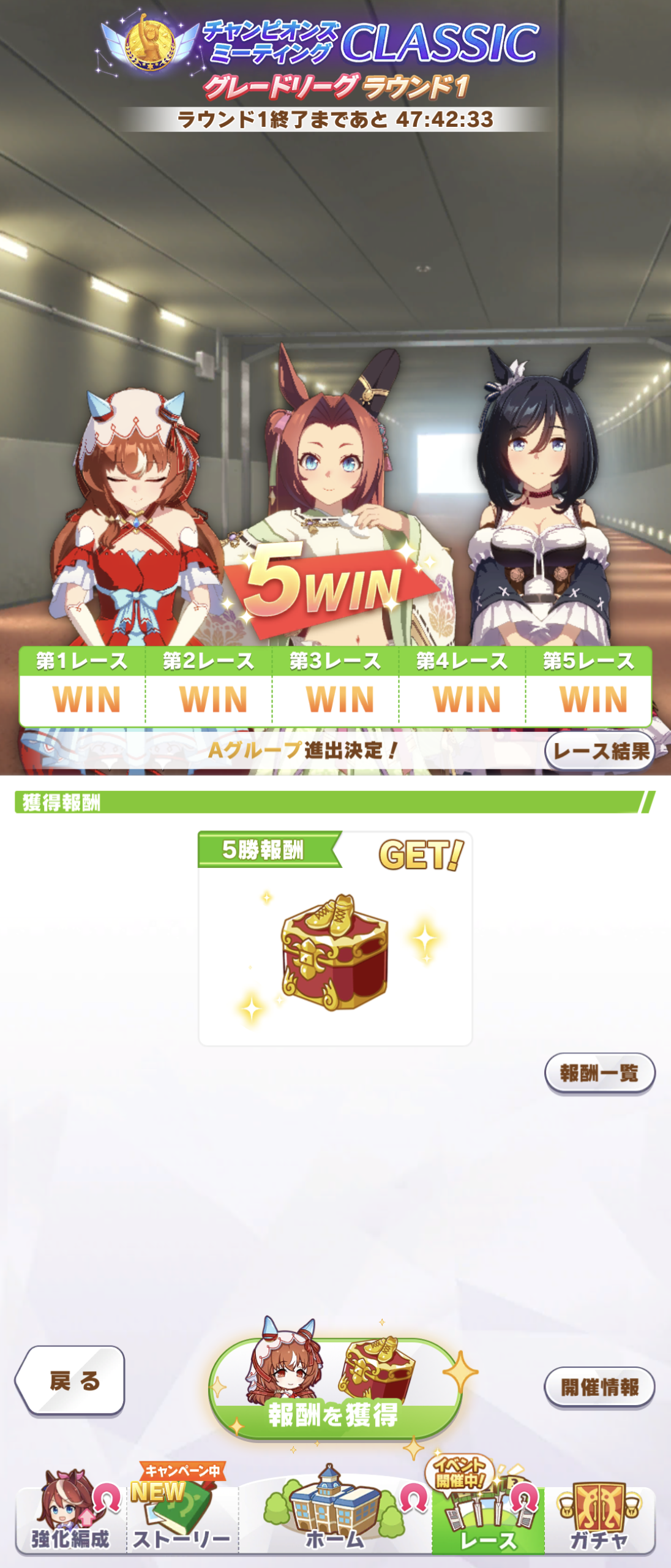The height and width of the screenshot is (1568, 671).
Task: Open 開催情報 event information
Action: pyautogui.click(x=599, y=1387)
